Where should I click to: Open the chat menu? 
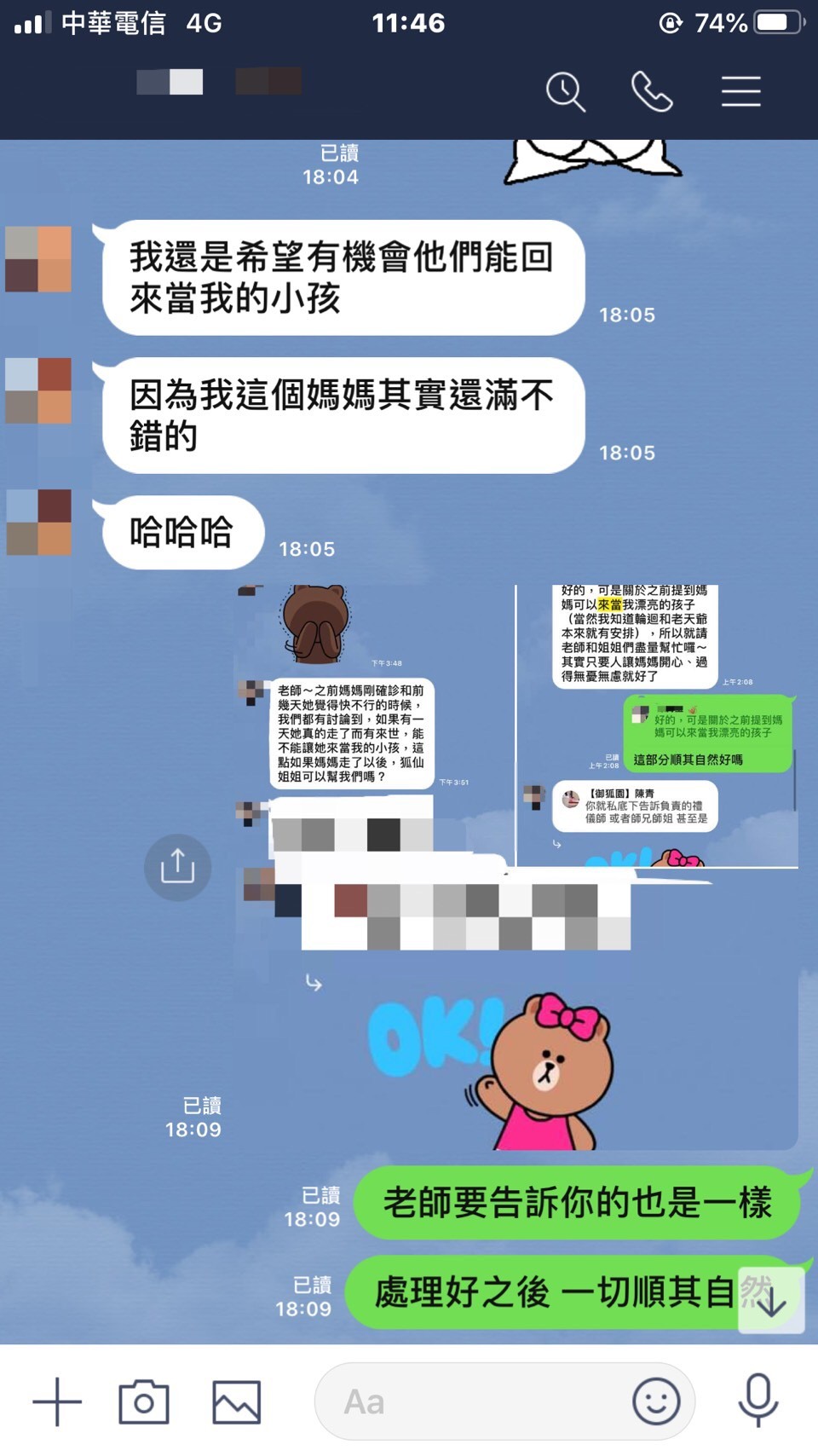[740, 91]
